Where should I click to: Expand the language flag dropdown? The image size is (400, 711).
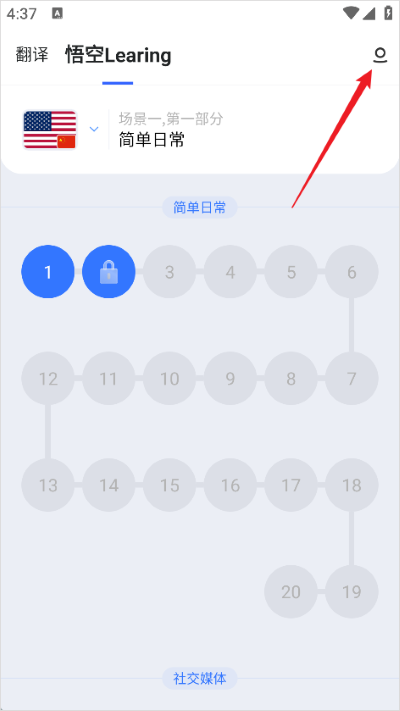point(94,129)
